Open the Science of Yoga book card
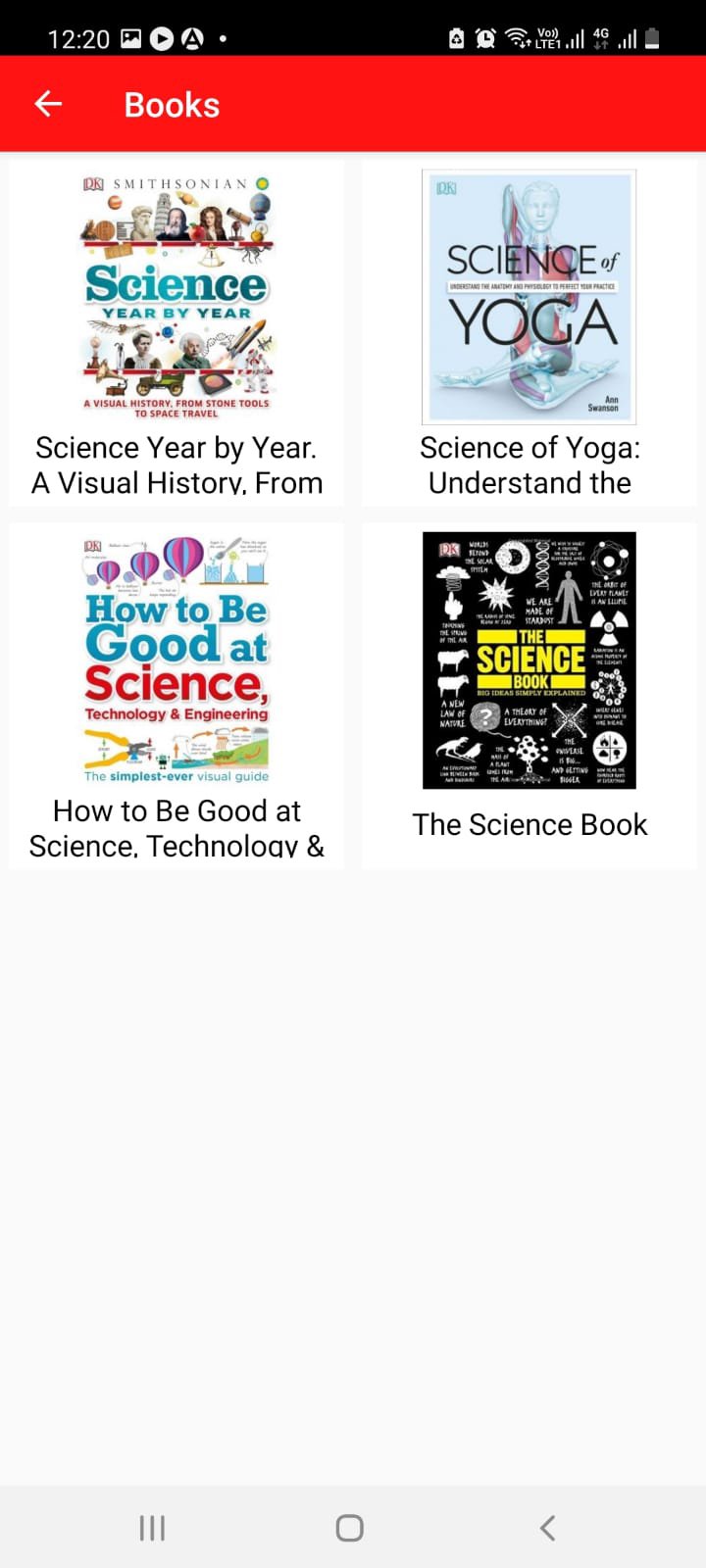Viewport: 706px width, 1568px height. point(529,333)
